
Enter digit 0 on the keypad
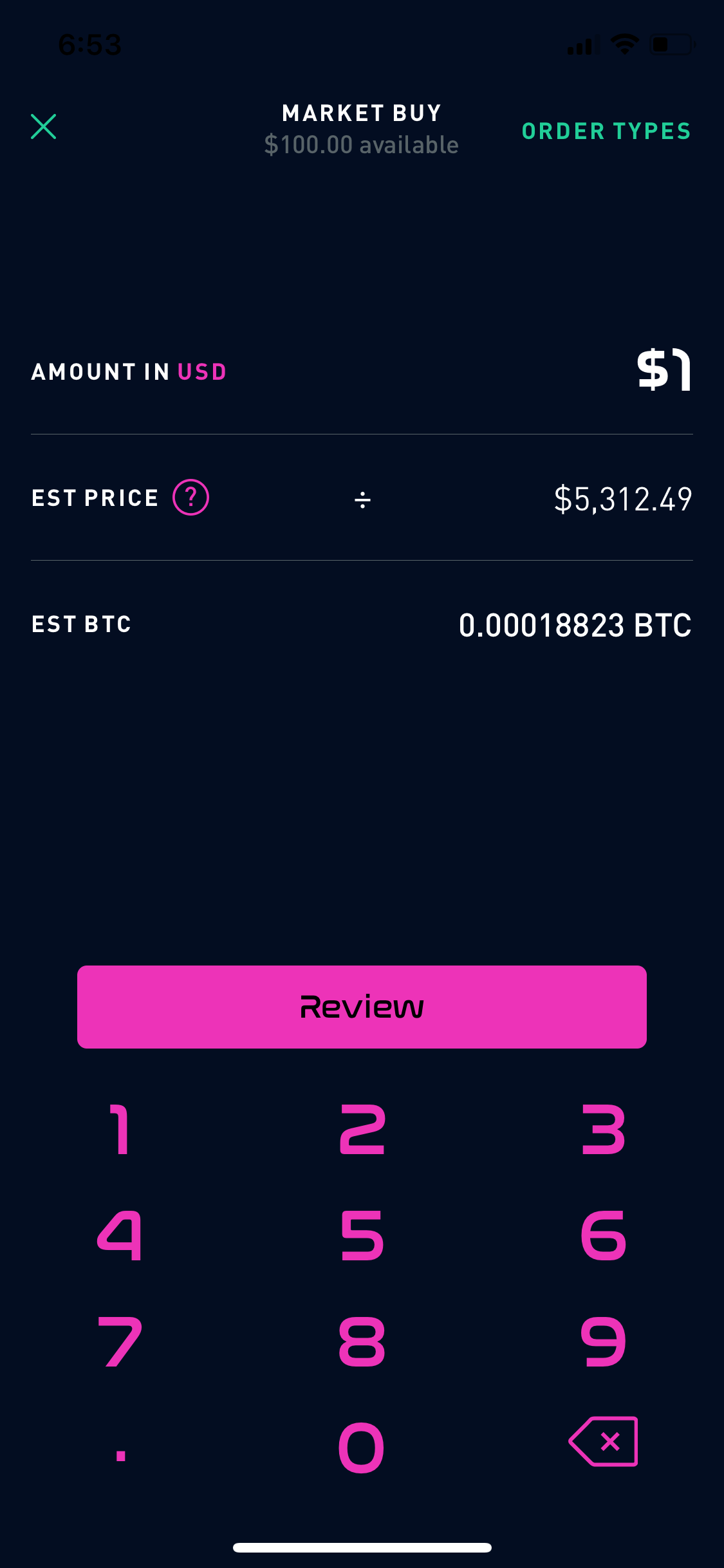pos(362,1448)
